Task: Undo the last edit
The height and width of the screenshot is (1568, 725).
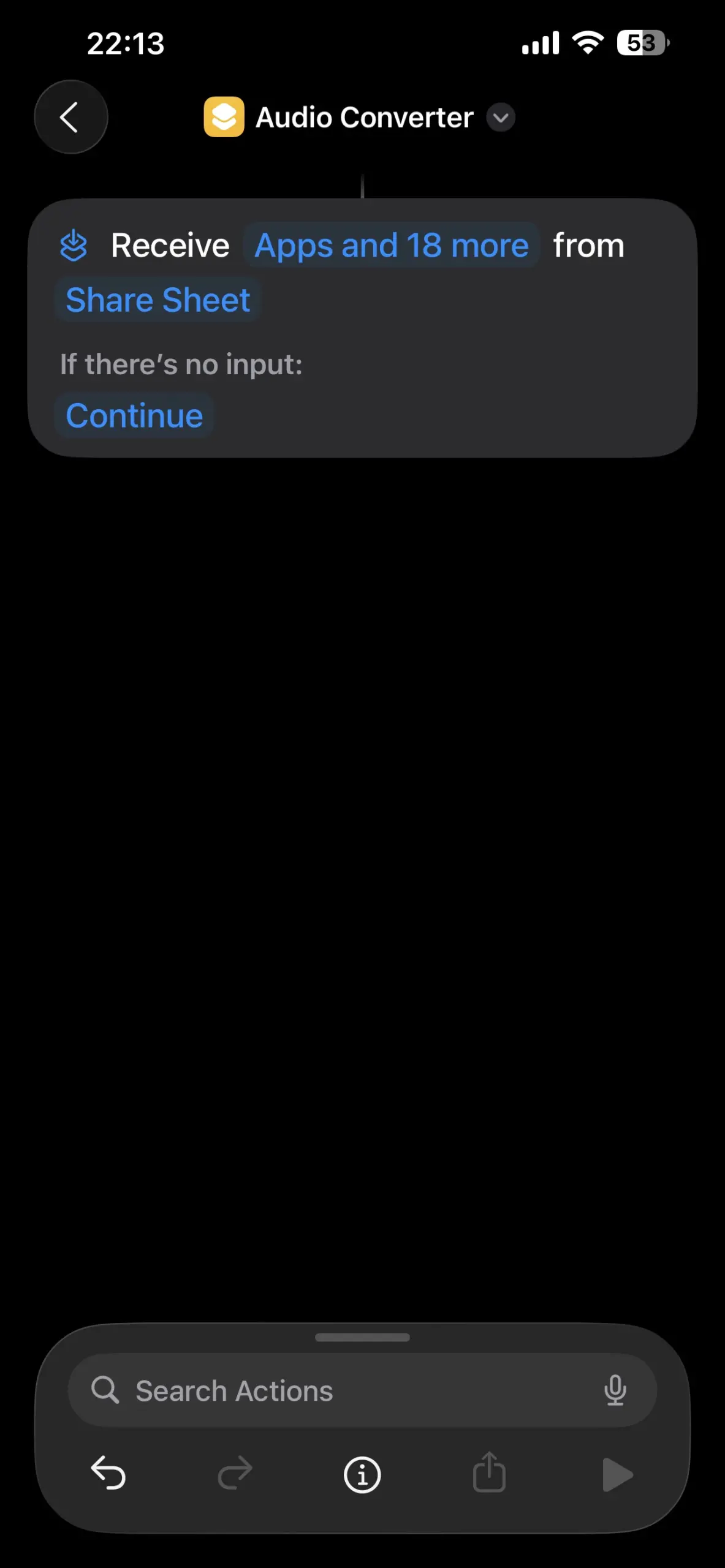Action: (x=108, y=1473)
